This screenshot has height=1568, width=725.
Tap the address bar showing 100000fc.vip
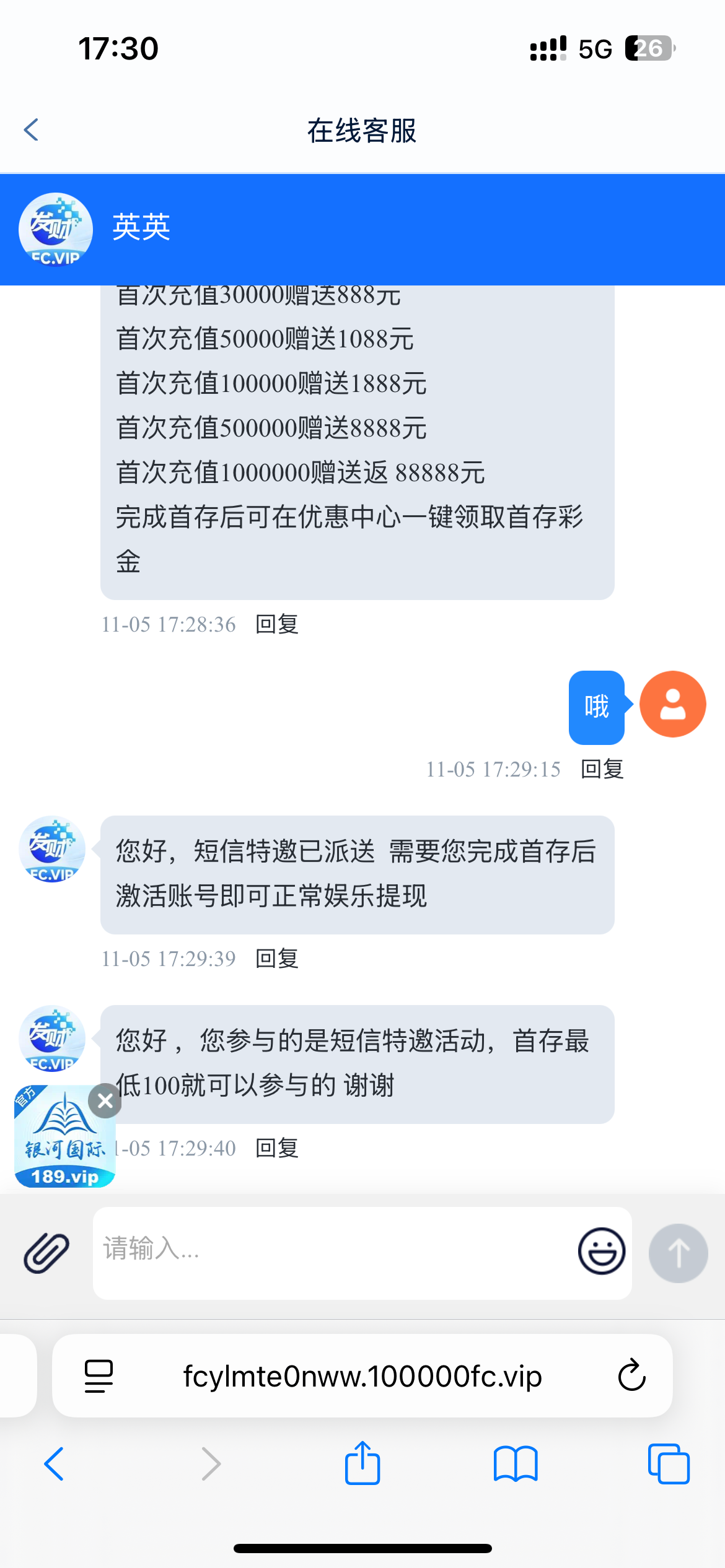[362, 1375]
